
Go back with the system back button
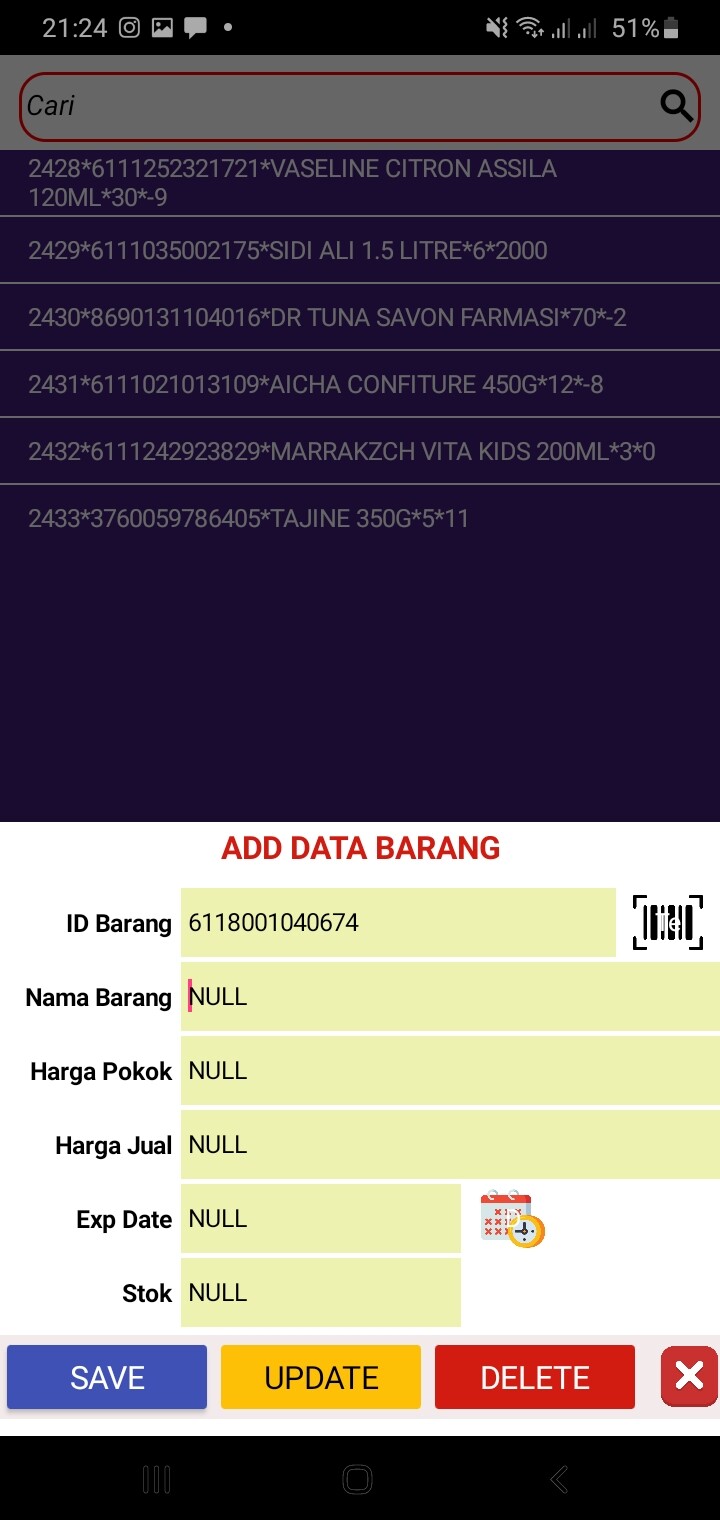(x=559, y=1479)
